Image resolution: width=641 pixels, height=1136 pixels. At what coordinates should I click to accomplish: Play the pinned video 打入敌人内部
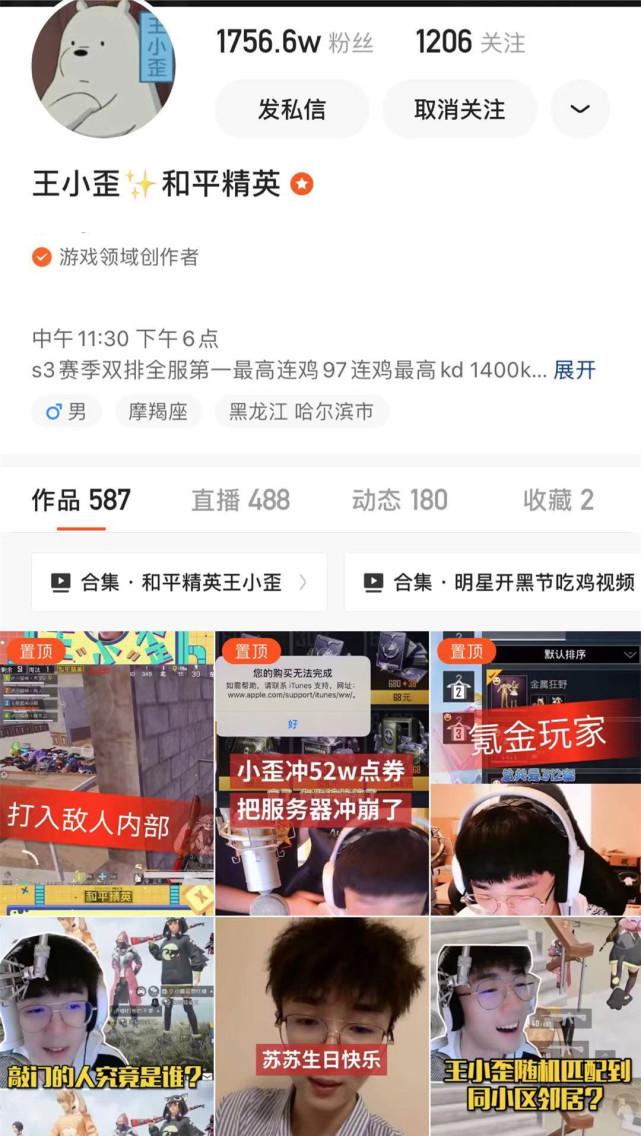coord(107,773)
